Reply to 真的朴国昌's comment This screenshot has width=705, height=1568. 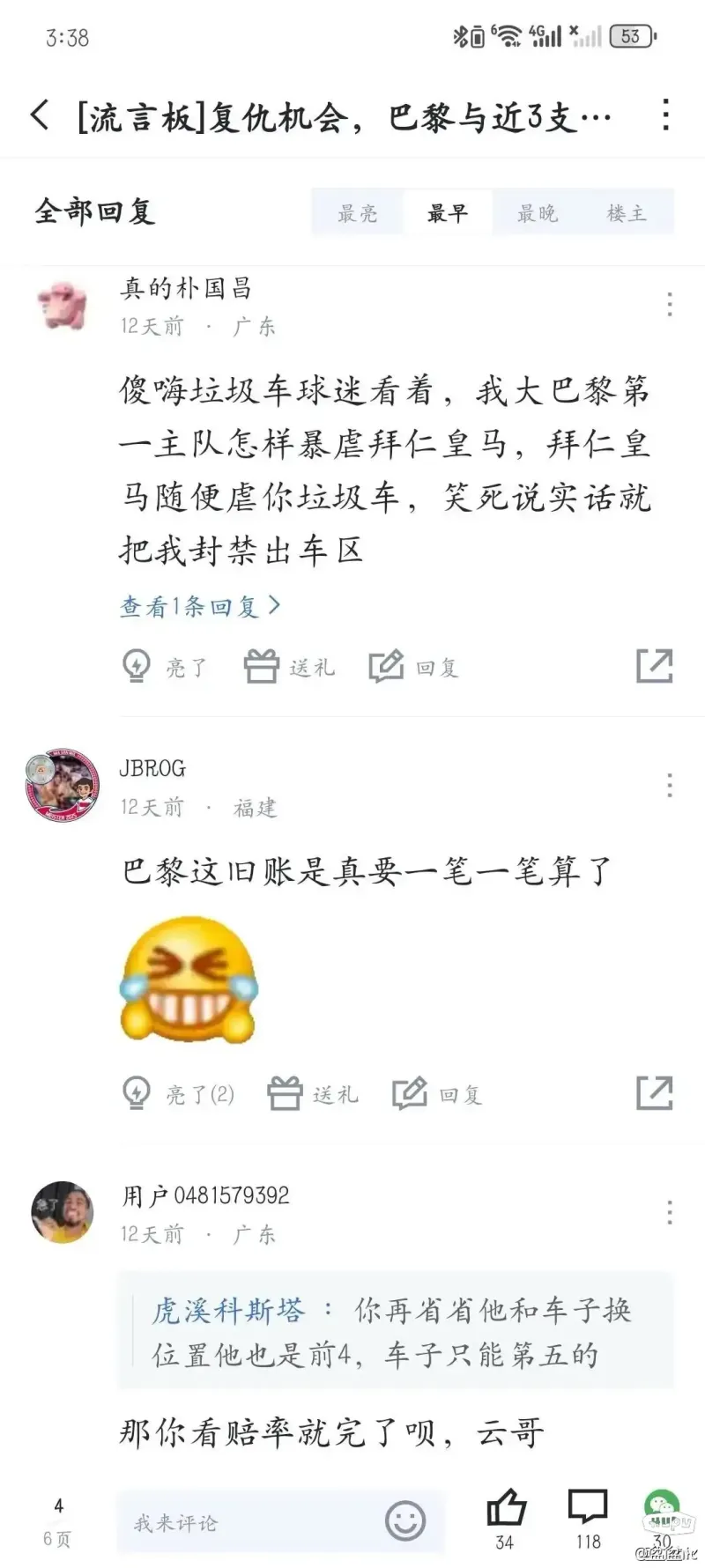pos(414,667)
